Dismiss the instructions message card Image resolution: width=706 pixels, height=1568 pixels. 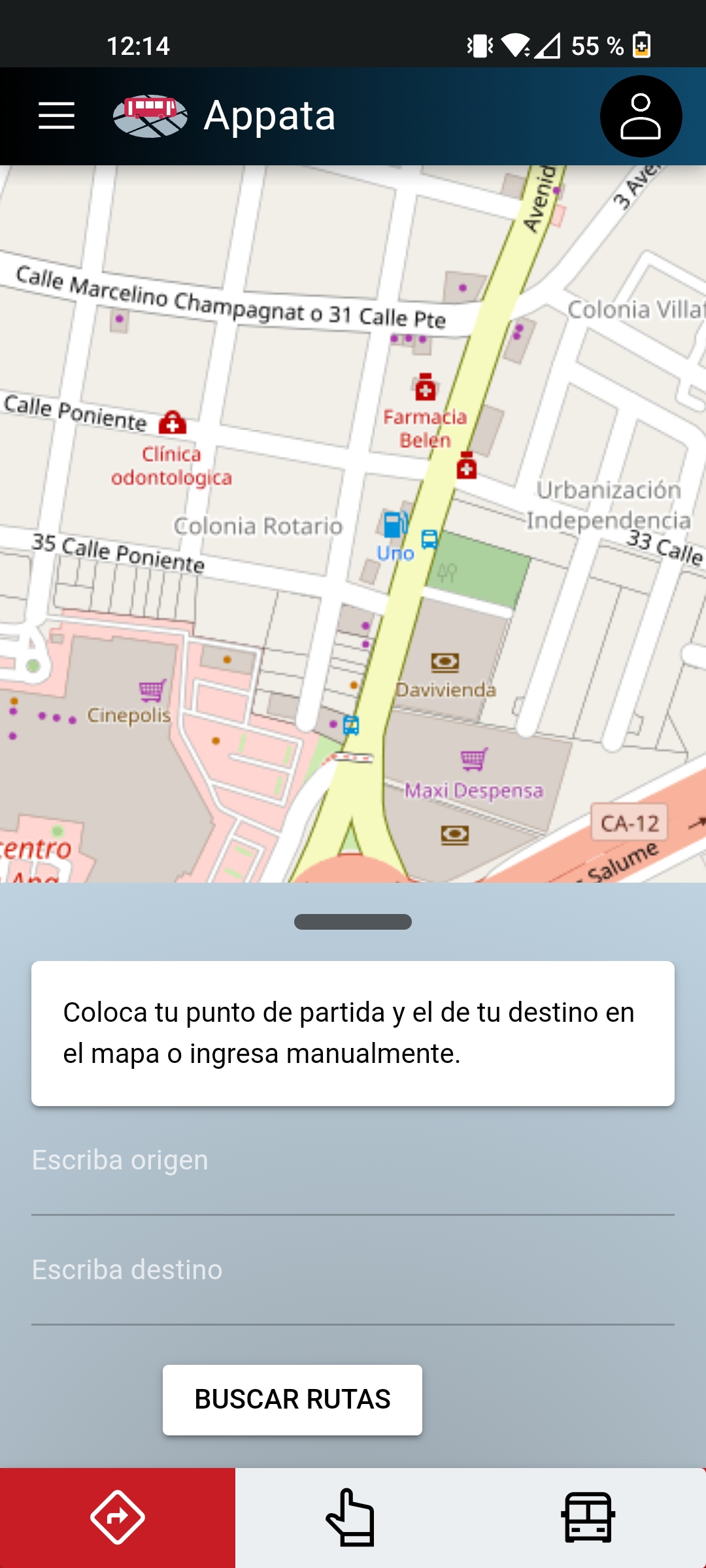(352, 1032)
